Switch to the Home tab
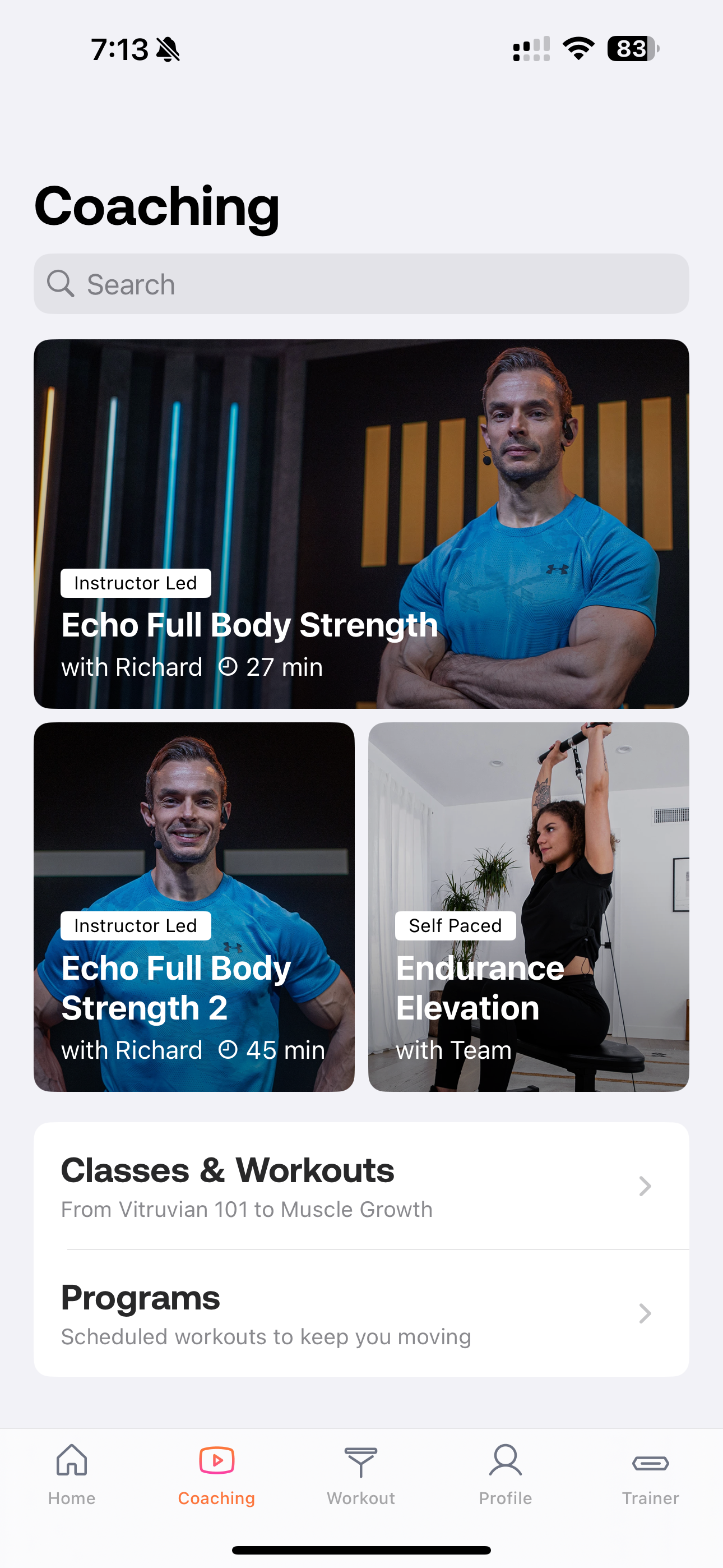 coord(72,1474)
